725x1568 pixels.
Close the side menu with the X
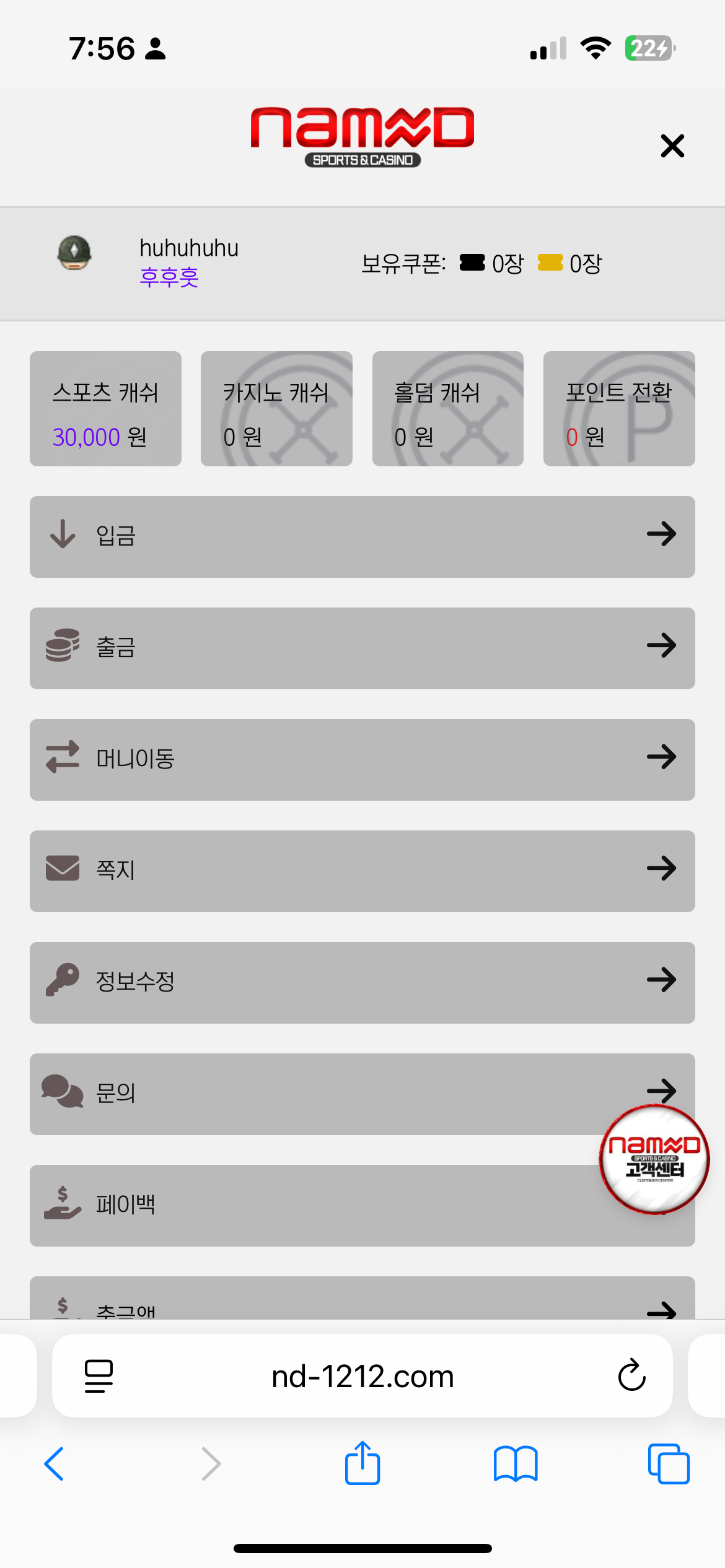coord(672,146)
